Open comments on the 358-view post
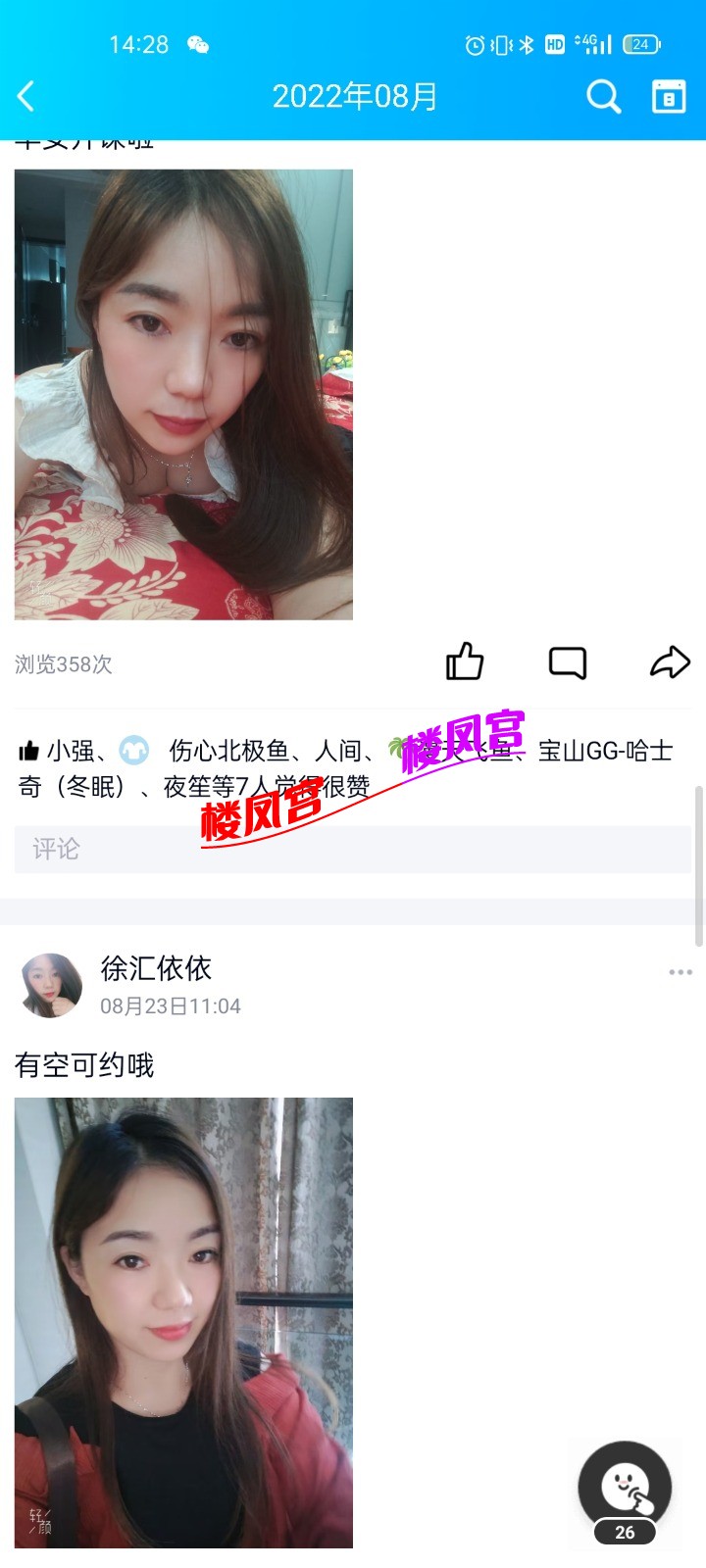Viewport: 706px width, 1568px height. click(568, 662)
